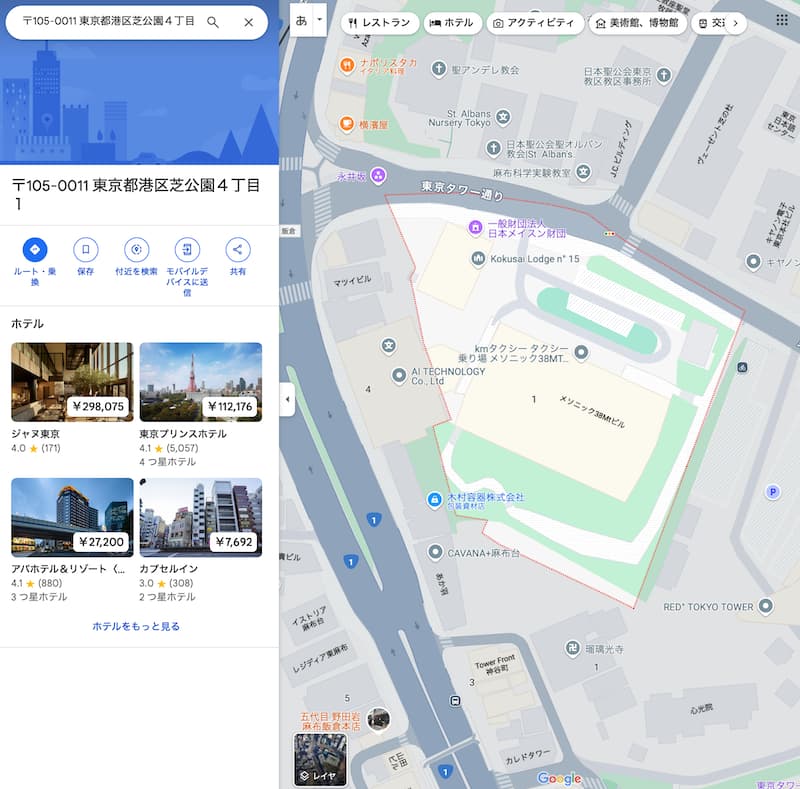Open the ジャヌ東京 hotel card
This screenshot has width=800, height=789.
(x=72, y=382)
